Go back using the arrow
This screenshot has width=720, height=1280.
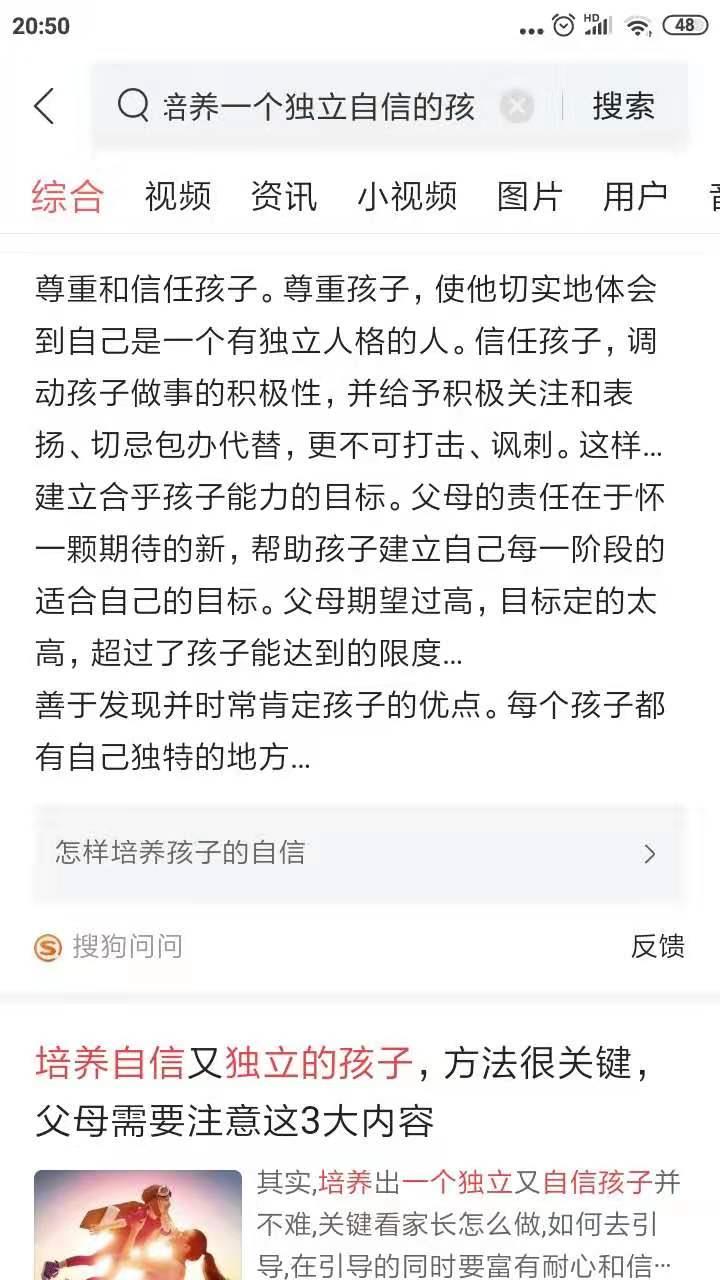coord(44,106)
